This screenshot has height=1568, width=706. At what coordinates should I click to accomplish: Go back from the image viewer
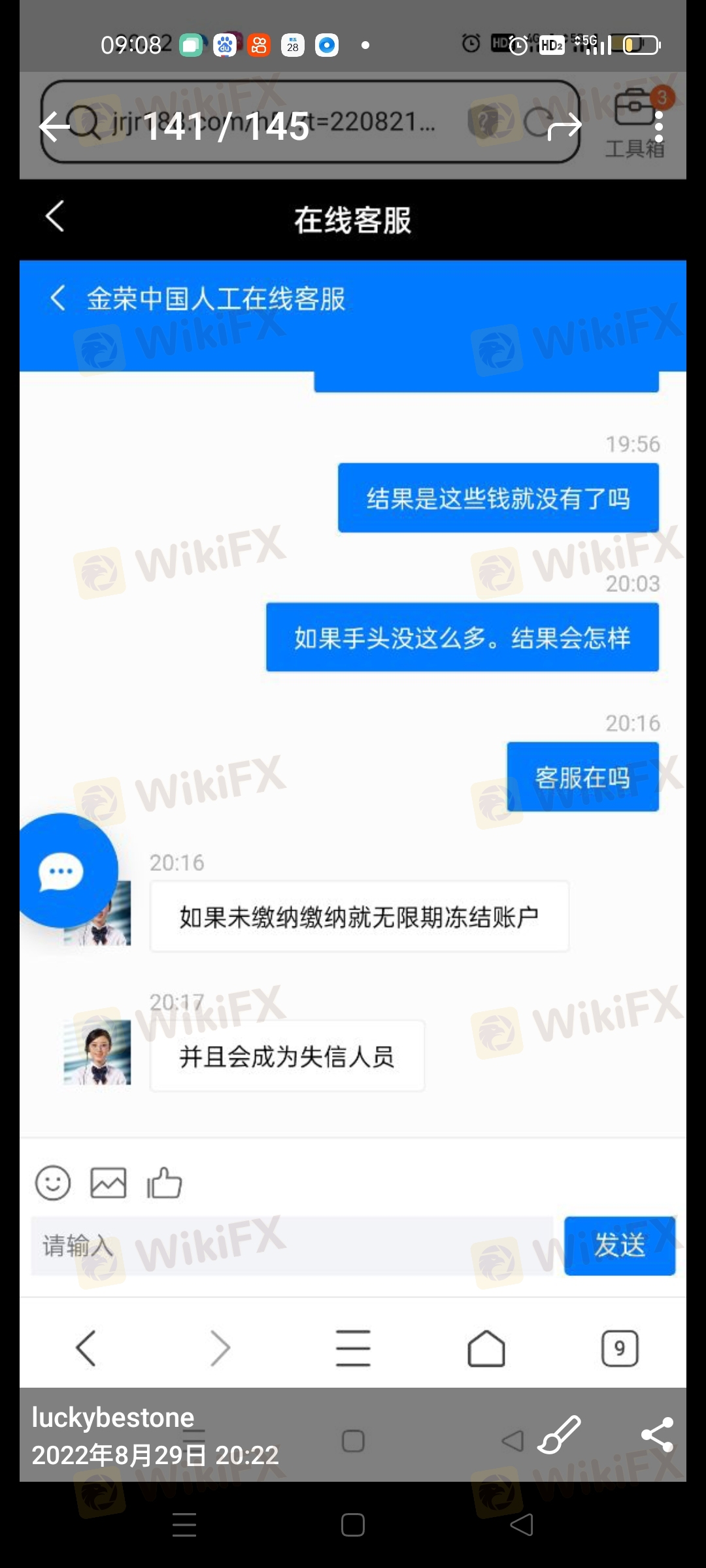pyautogui.click(x=55, y=126)
